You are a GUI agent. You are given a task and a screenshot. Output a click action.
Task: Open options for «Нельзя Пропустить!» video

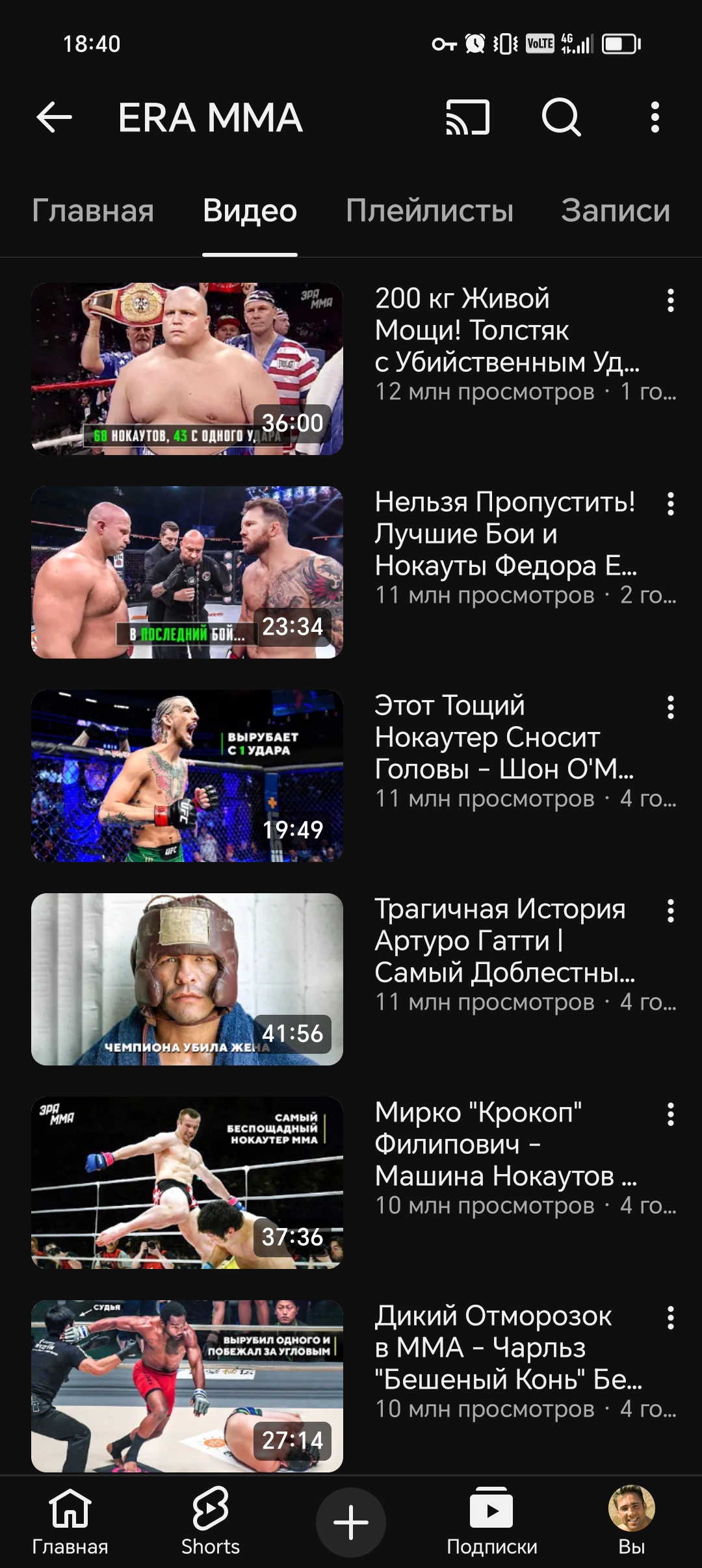[x=670, y=504]
